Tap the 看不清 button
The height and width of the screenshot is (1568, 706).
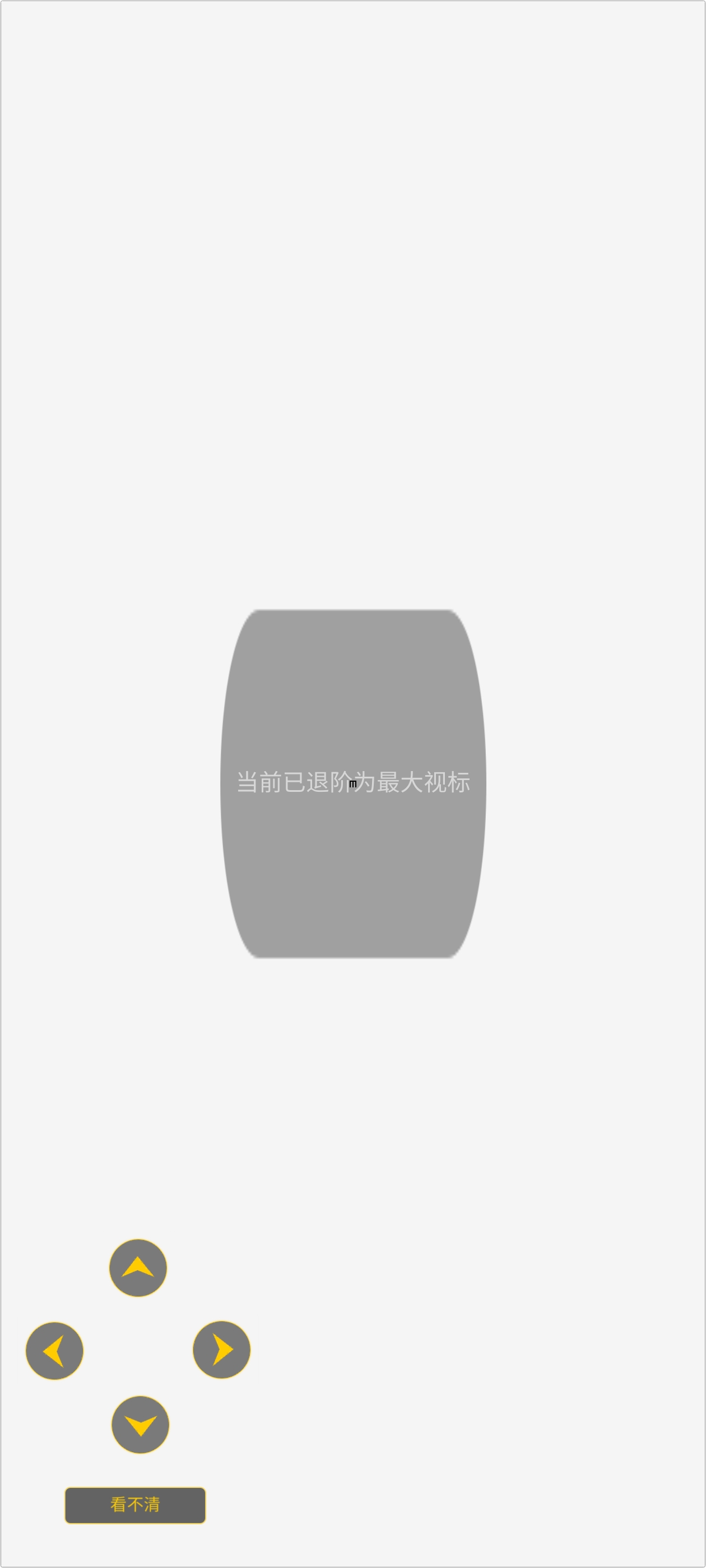(x=135, y=1505)
